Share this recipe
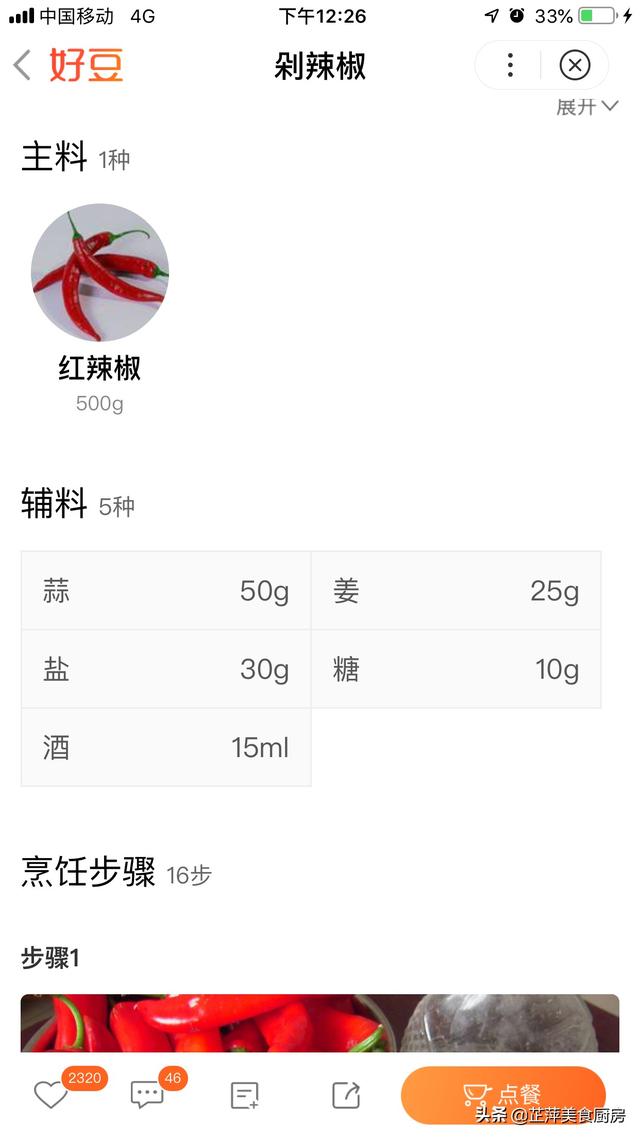This screenshot has height=1138, width=640. coord(345,1095)
